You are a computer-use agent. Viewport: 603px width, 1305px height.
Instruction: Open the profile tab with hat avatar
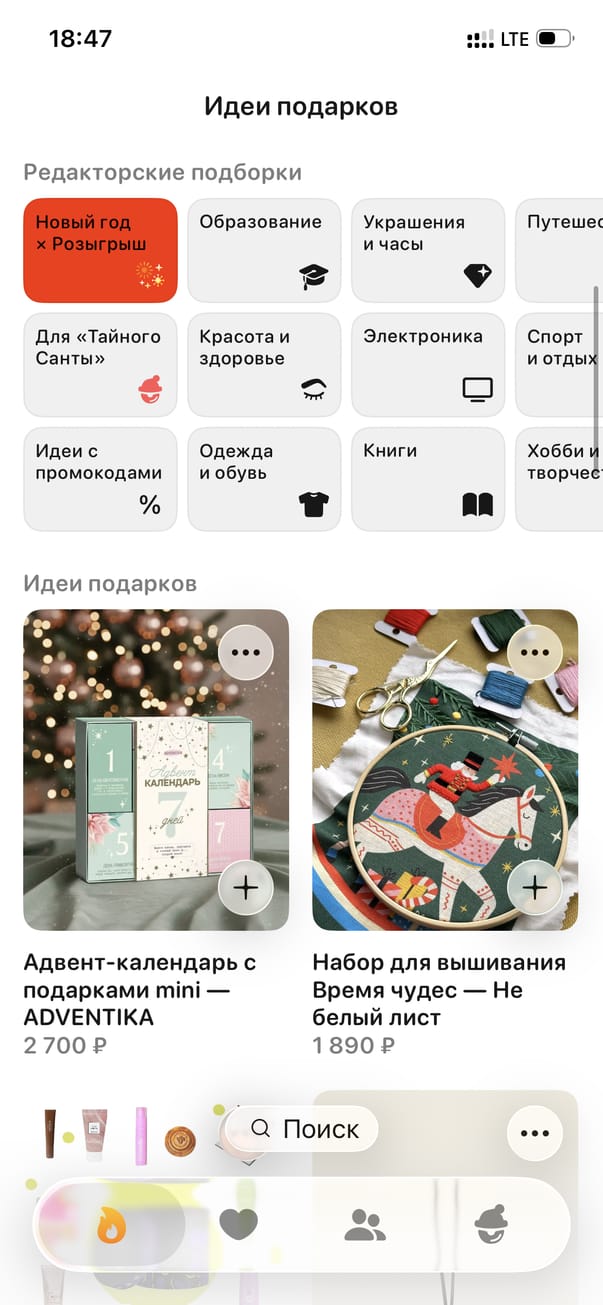point(491,1224)
